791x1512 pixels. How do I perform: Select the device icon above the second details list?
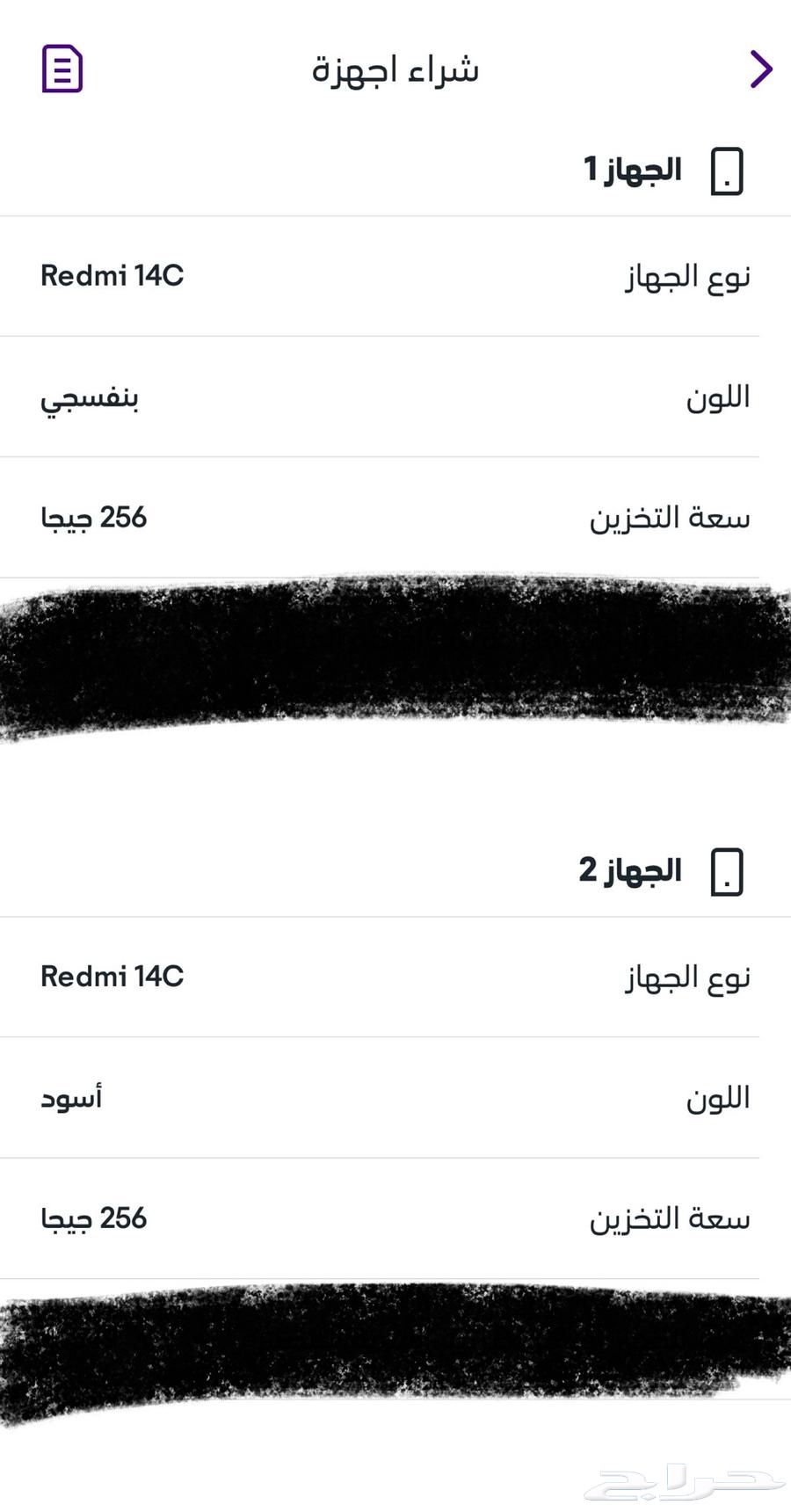click(x=726, y=871)
